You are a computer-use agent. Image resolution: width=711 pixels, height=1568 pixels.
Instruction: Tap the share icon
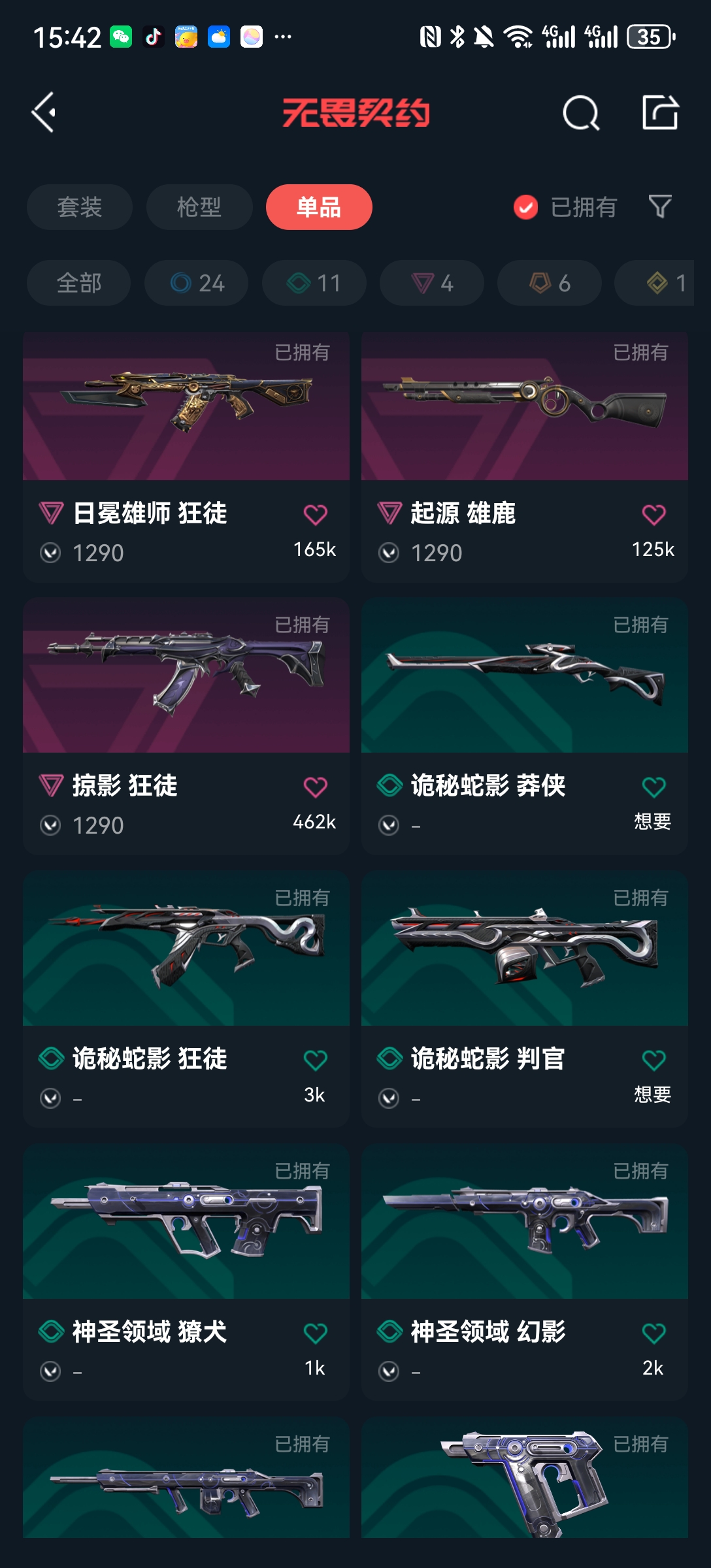click(x=660, y=113)
